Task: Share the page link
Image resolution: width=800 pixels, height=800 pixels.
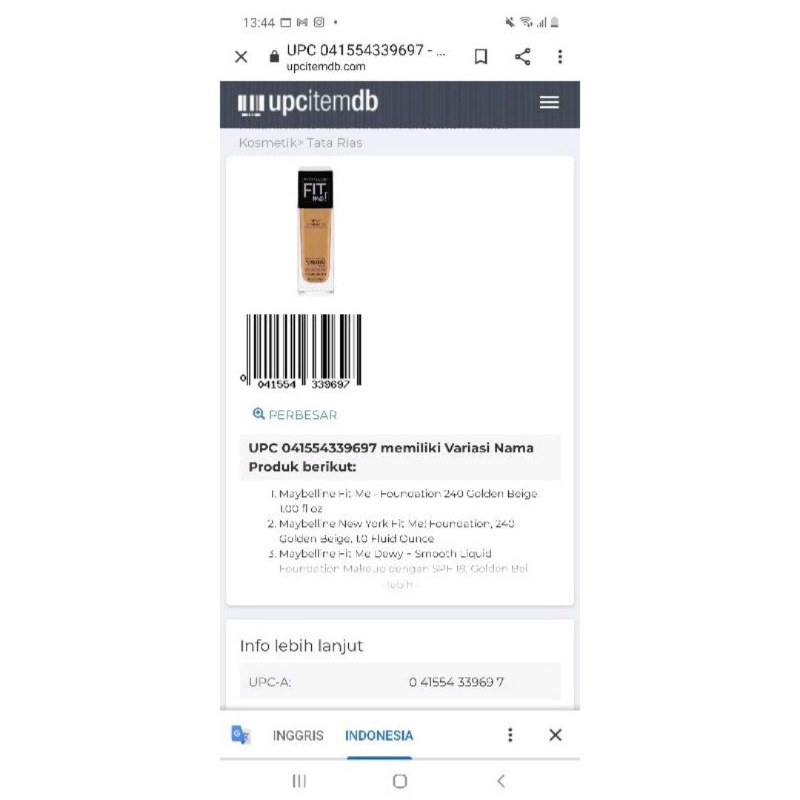Action: pyautogui.click(x=522, y=57)
